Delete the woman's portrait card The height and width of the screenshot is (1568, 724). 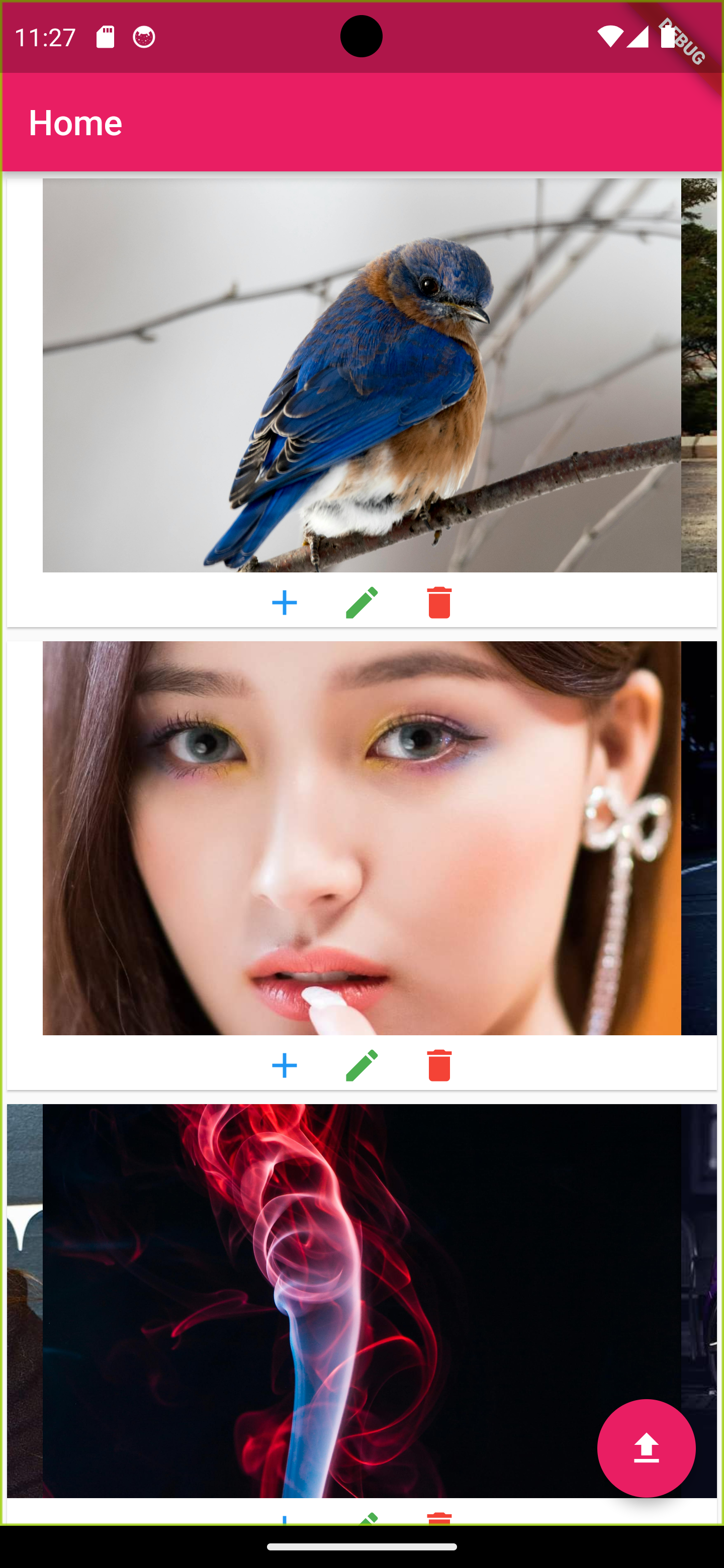pos(439,1065)
